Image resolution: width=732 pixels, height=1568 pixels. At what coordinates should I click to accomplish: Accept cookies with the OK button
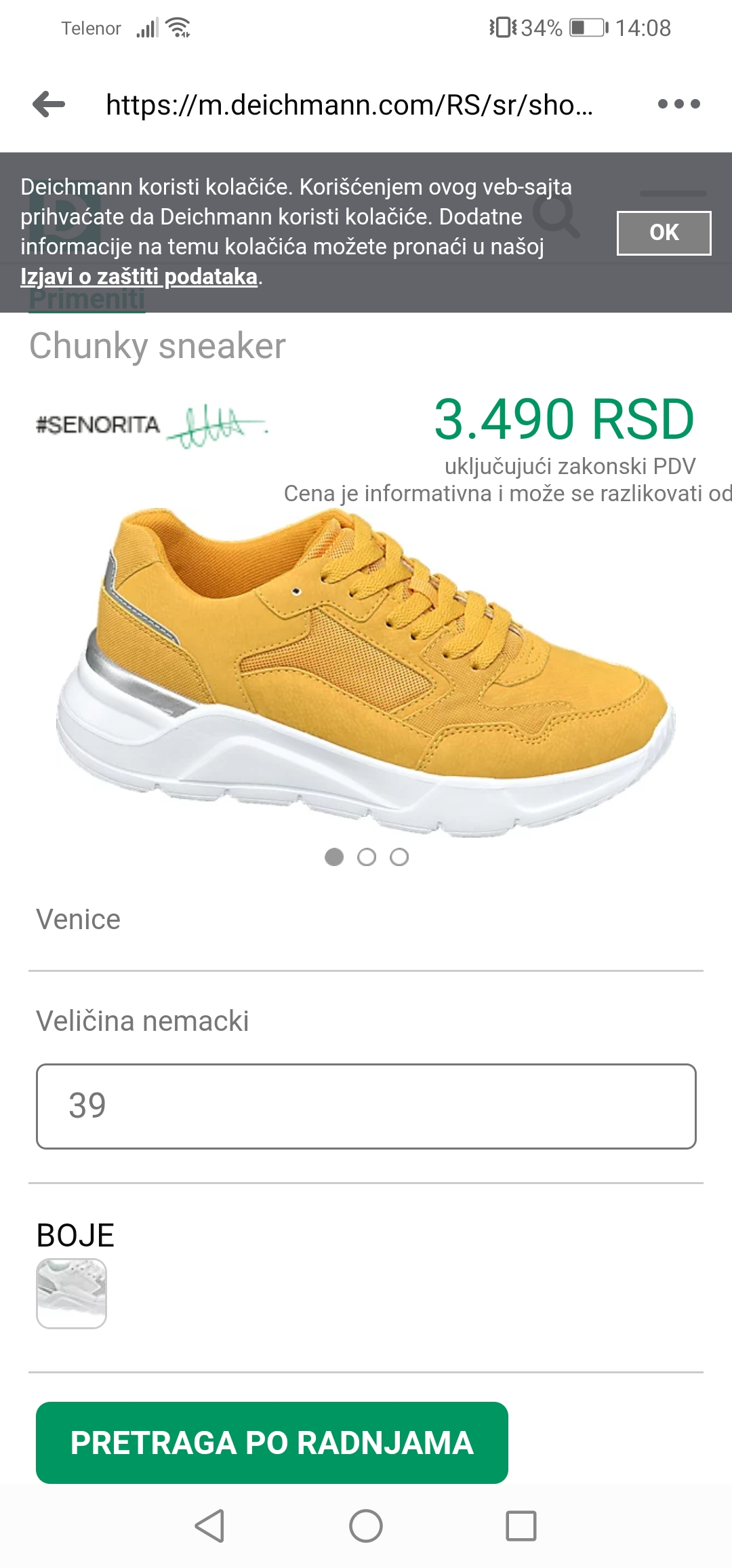(x=664, y=233)
